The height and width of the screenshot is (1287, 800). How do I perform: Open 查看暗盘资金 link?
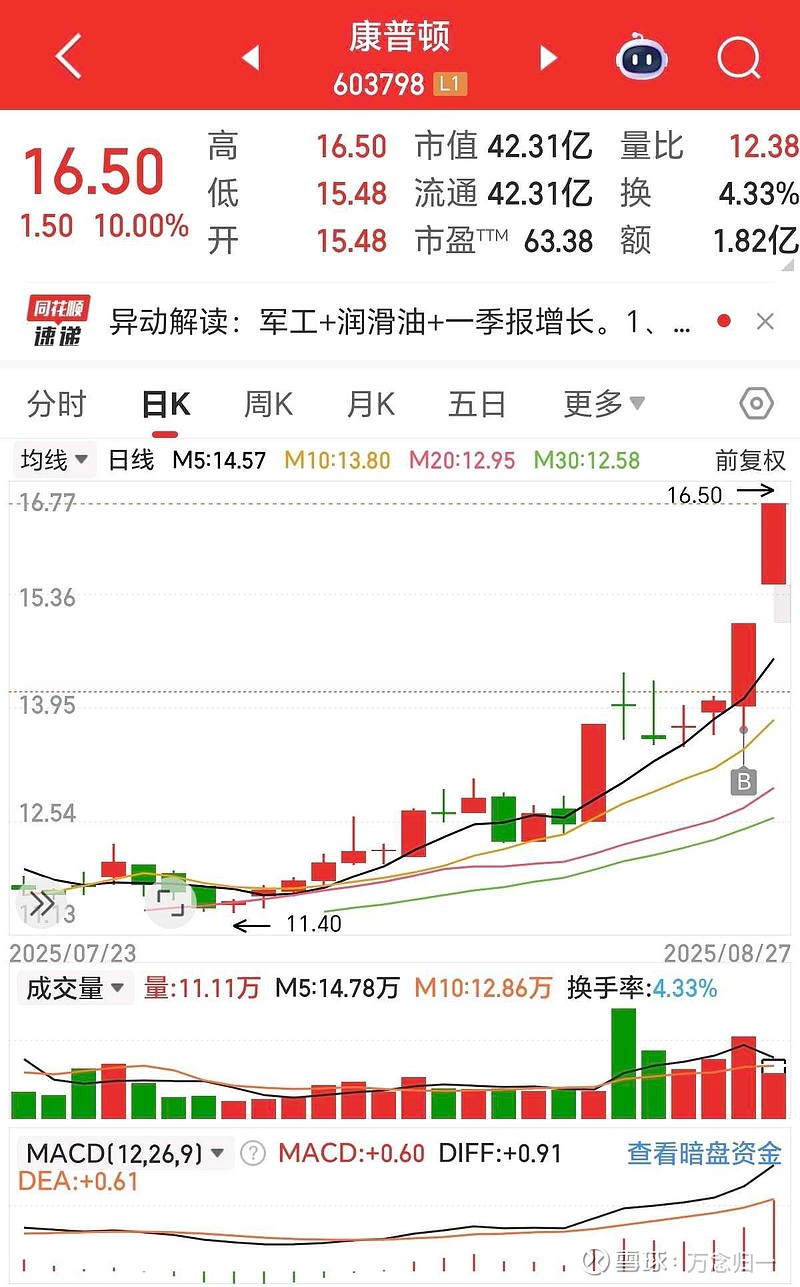(704, 1153)
